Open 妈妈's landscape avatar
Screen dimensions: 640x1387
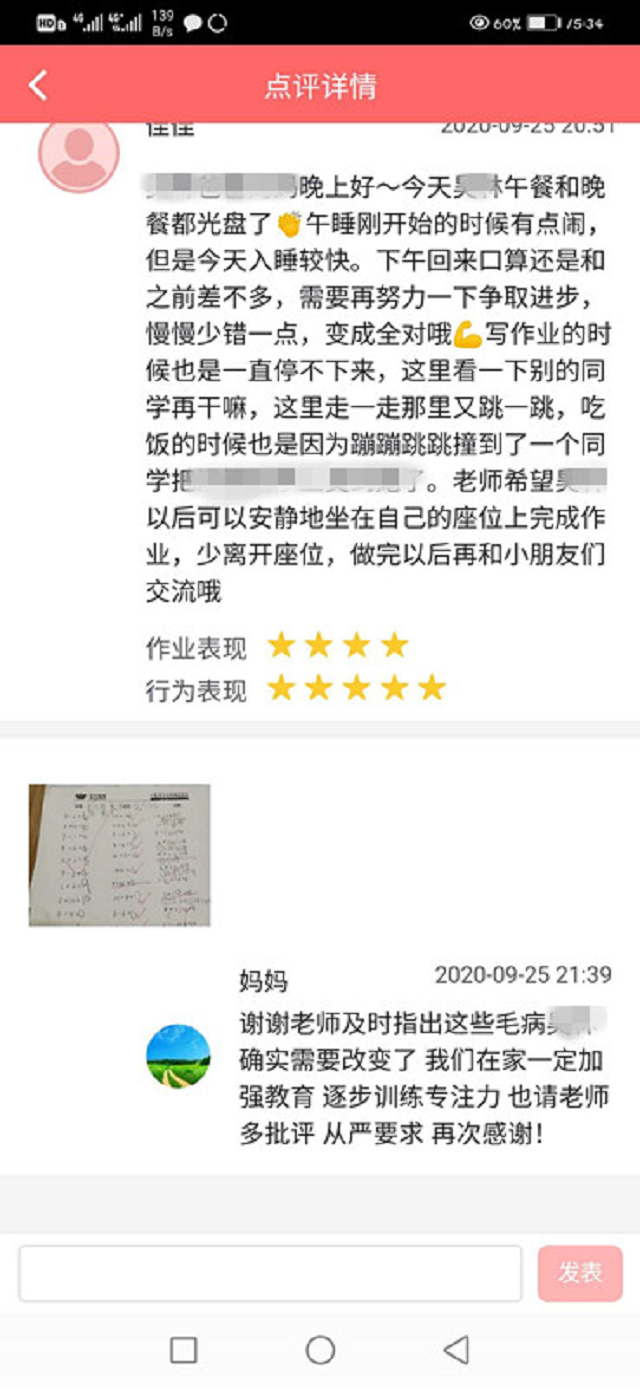click(178, 1055)
